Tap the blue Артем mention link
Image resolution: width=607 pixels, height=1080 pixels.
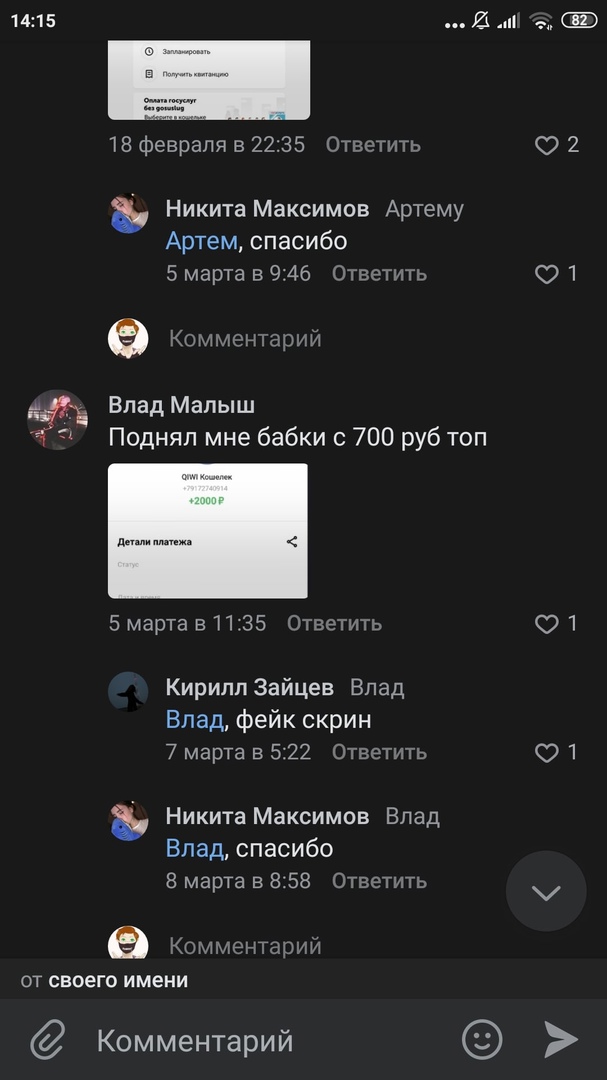tap(201, 241)
